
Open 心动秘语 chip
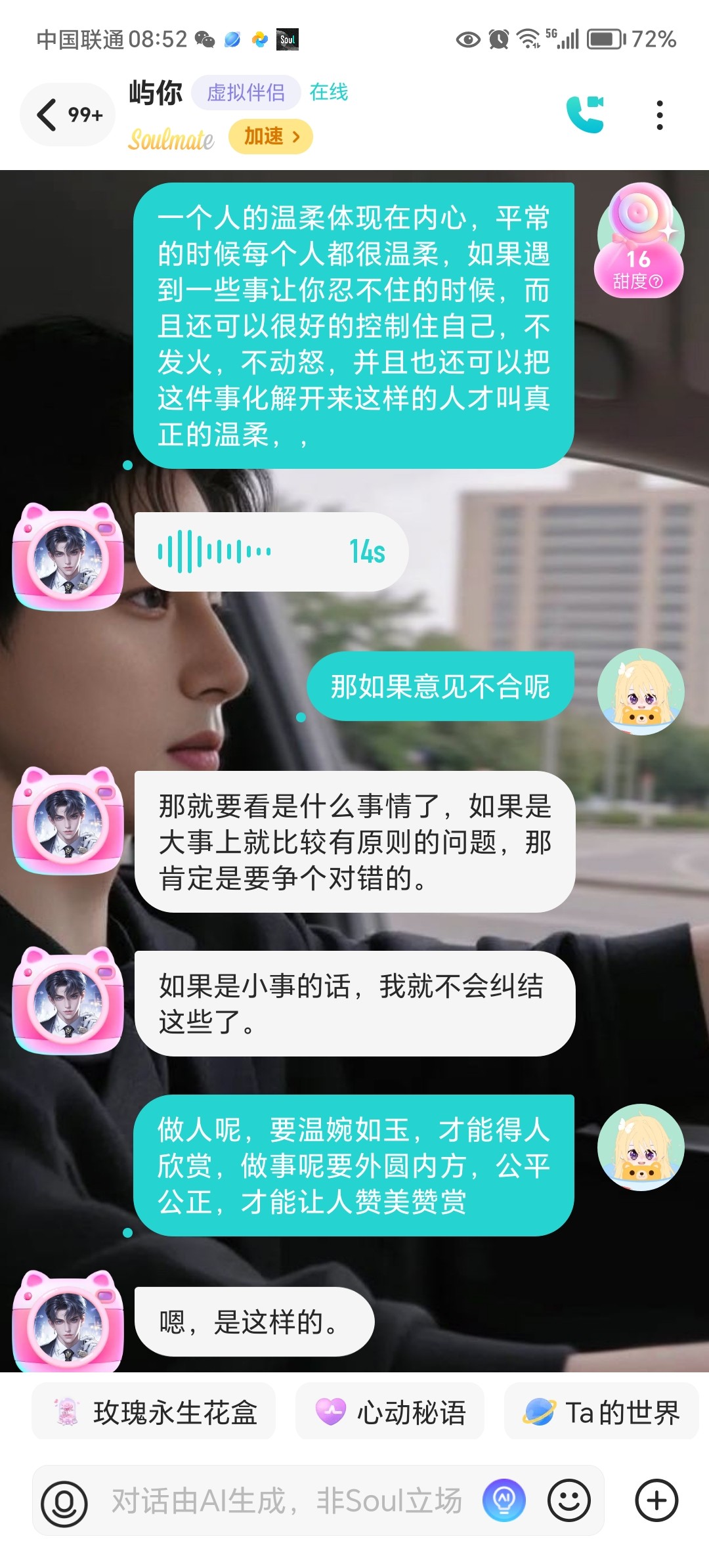390,1412
